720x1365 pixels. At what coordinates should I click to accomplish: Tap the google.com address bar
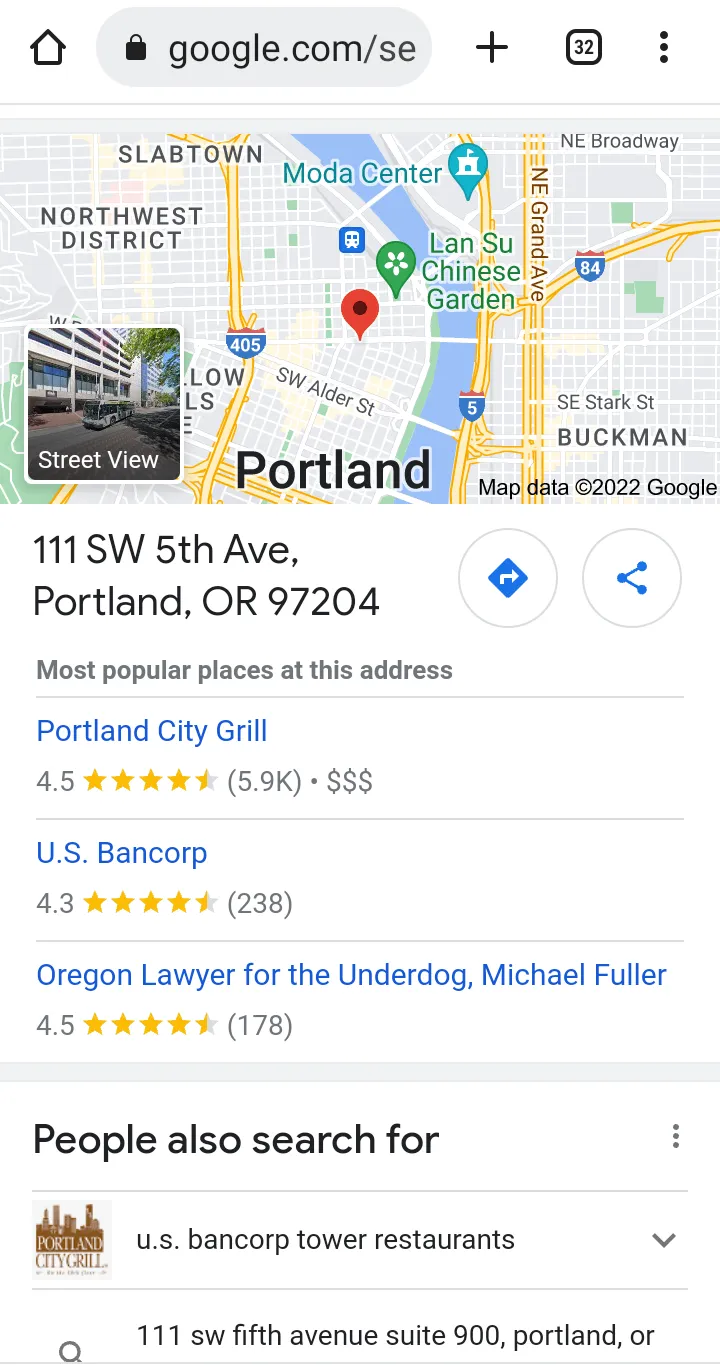pyautogui.click(x=264, y=47)
